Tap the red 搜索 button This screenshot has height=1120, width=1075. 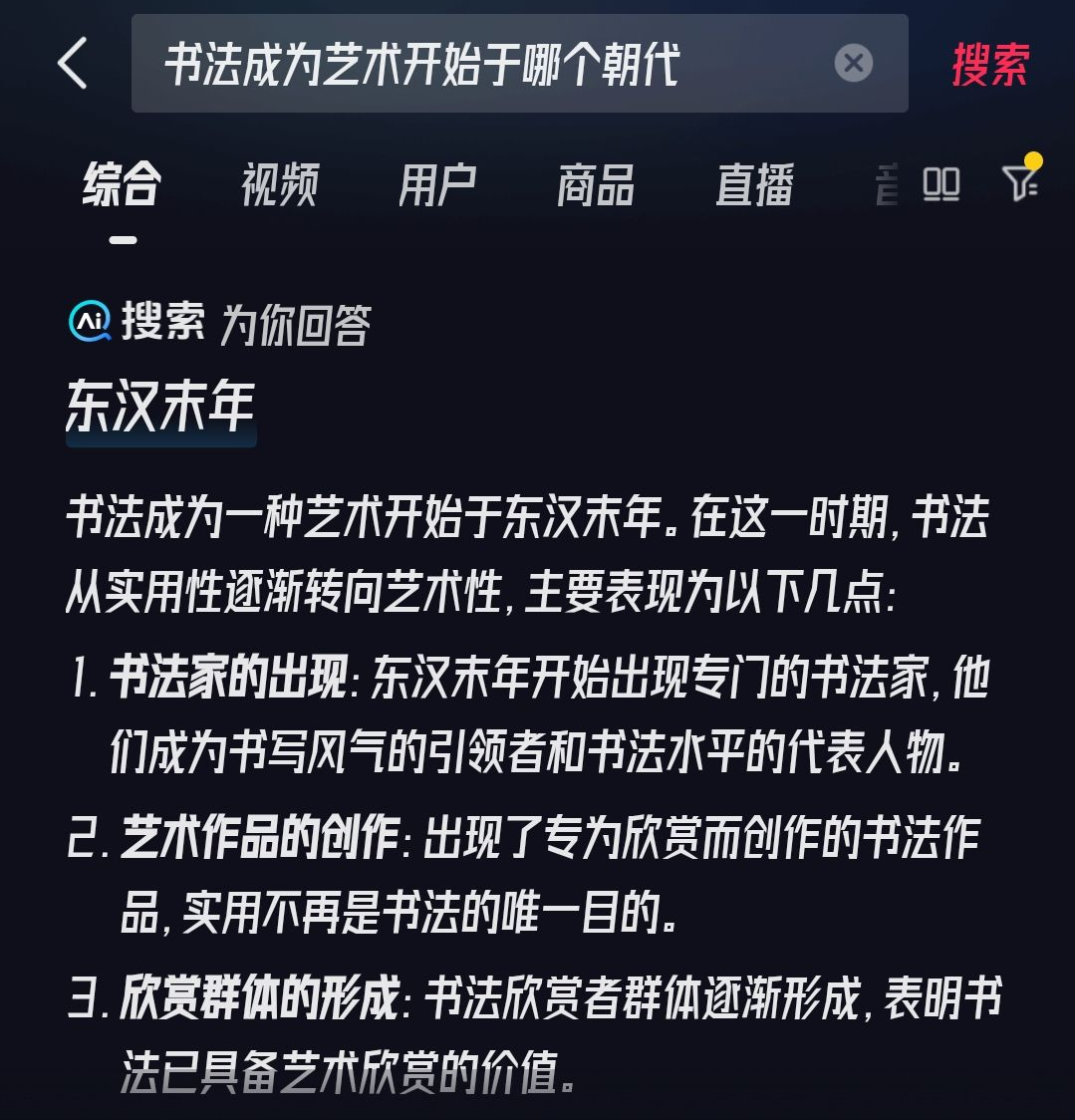pyautogui.click(x=989, y=64)
